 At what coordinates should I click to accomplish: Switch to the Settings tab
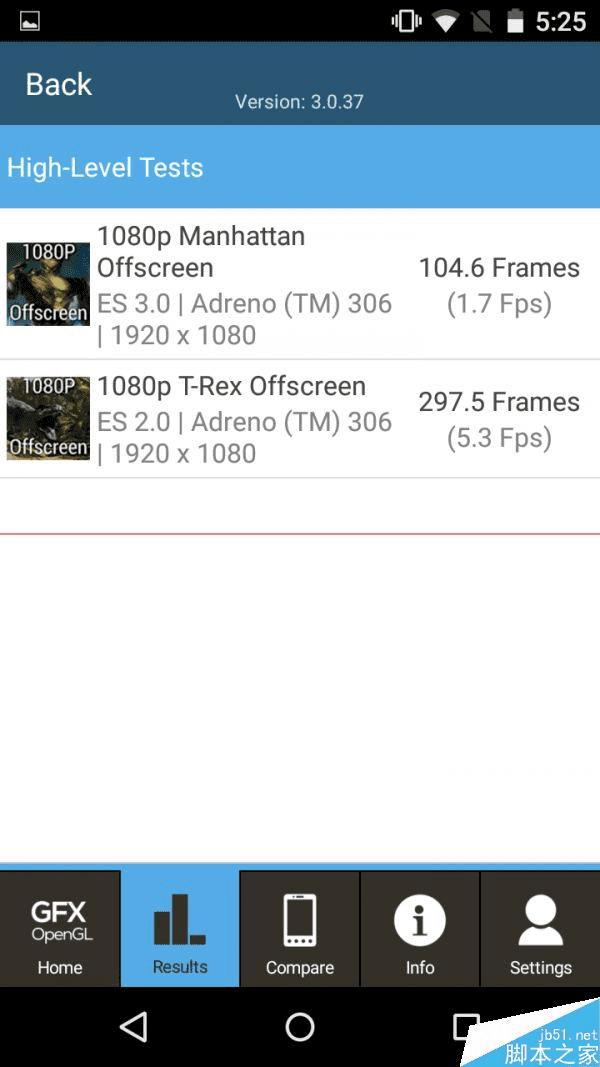click(x=540, y=929)
